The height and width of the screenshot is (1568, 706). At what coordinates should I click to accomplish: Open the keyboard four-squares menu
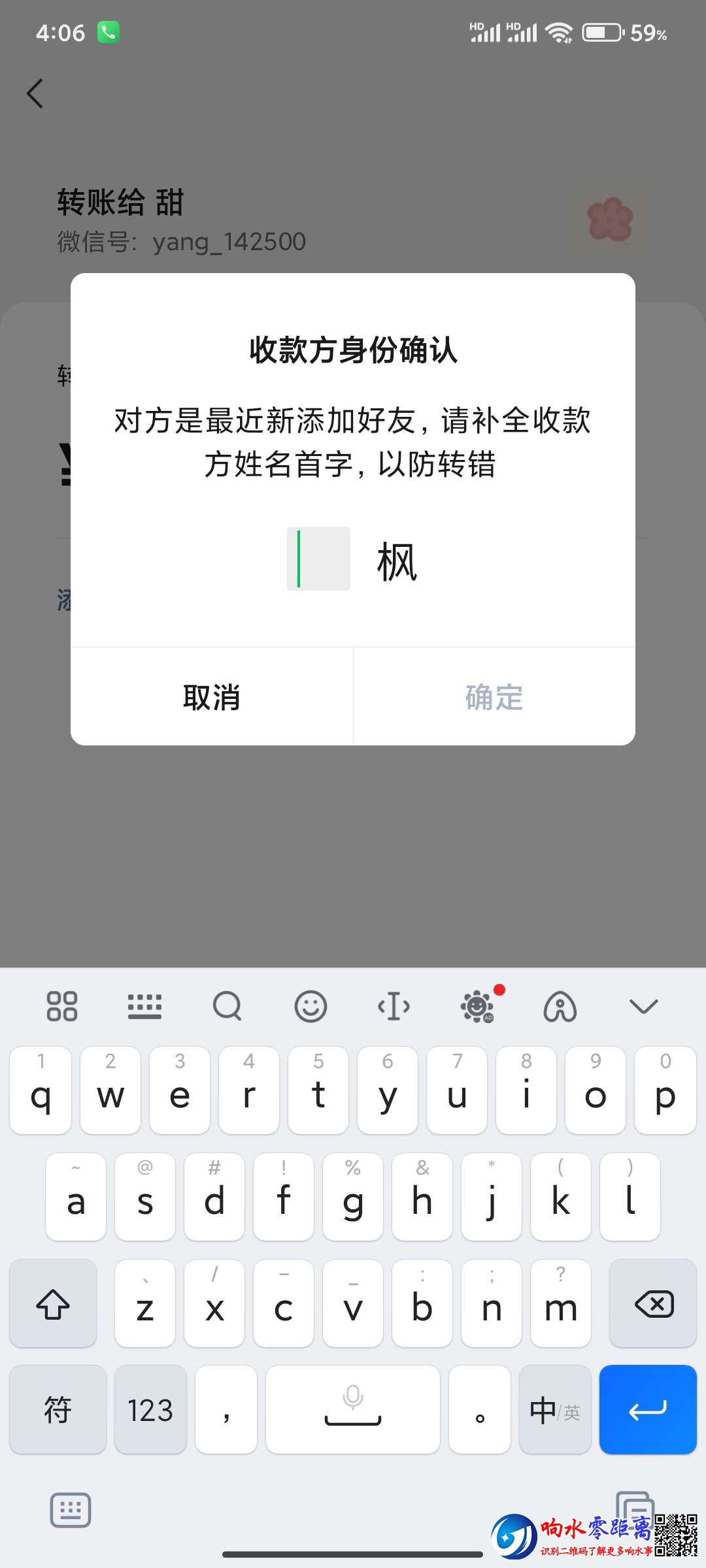coord(62,1006)
